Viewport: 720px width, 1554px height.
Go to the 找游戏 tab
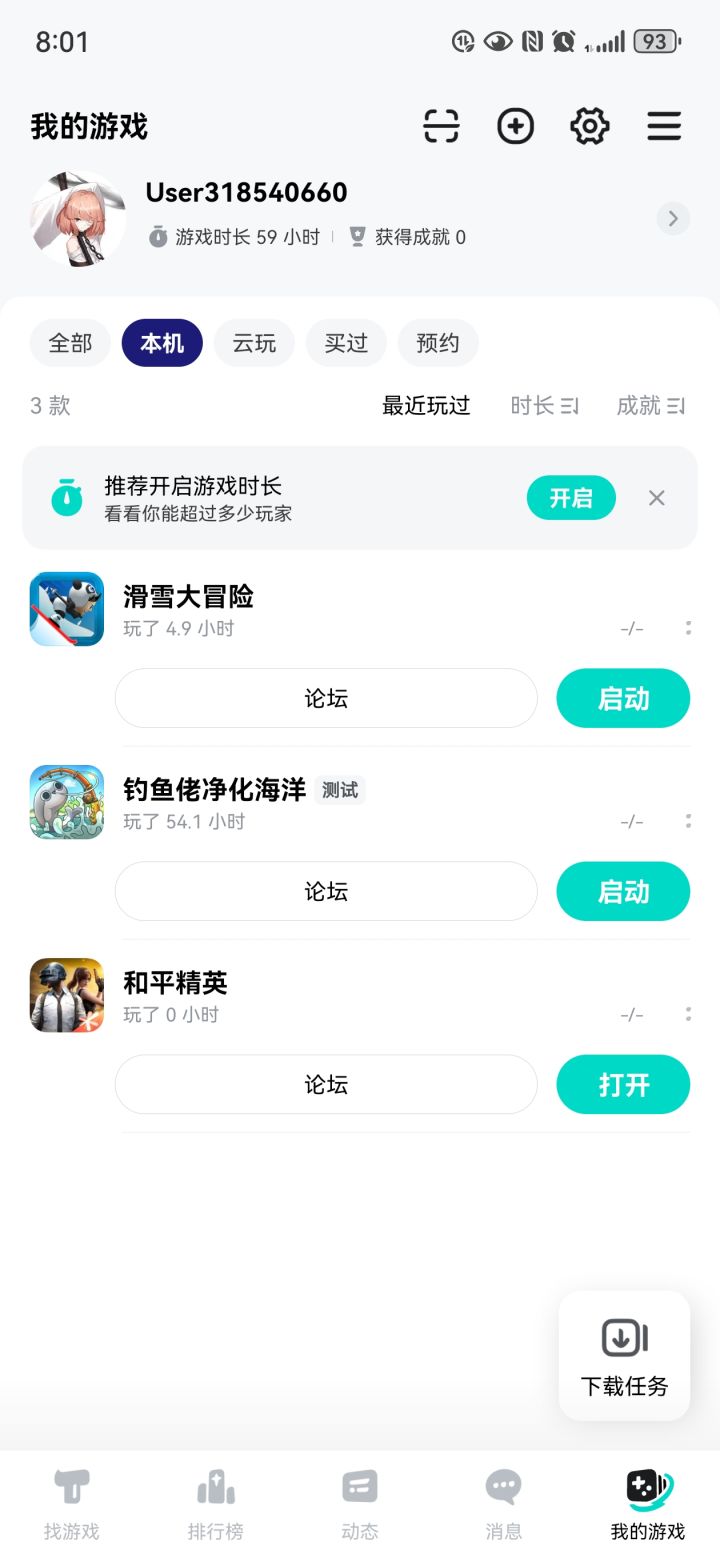[x=71, y=1504]
